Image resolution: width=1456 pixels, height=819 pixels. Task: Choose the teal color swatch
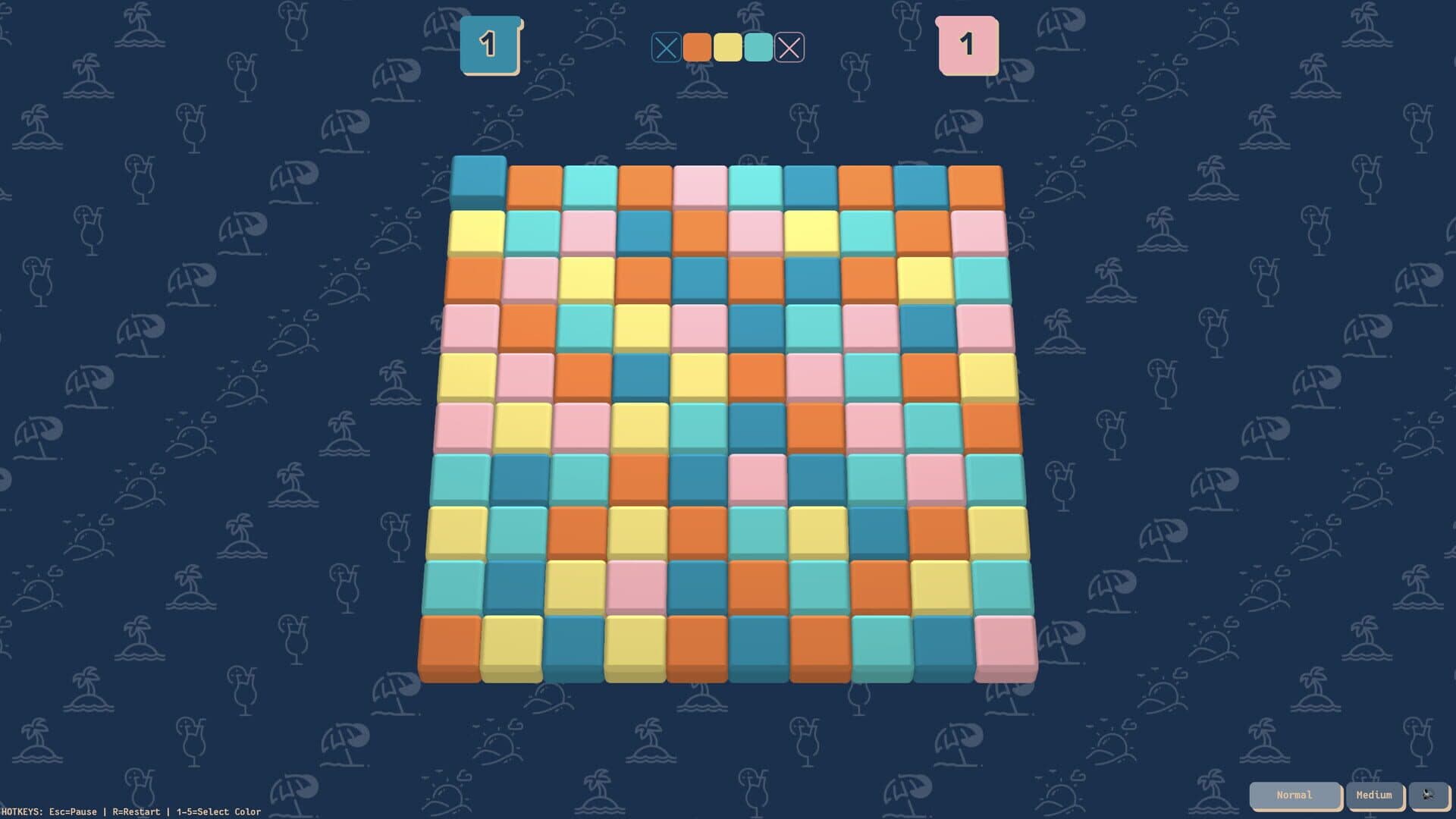[x=758, y=48]
